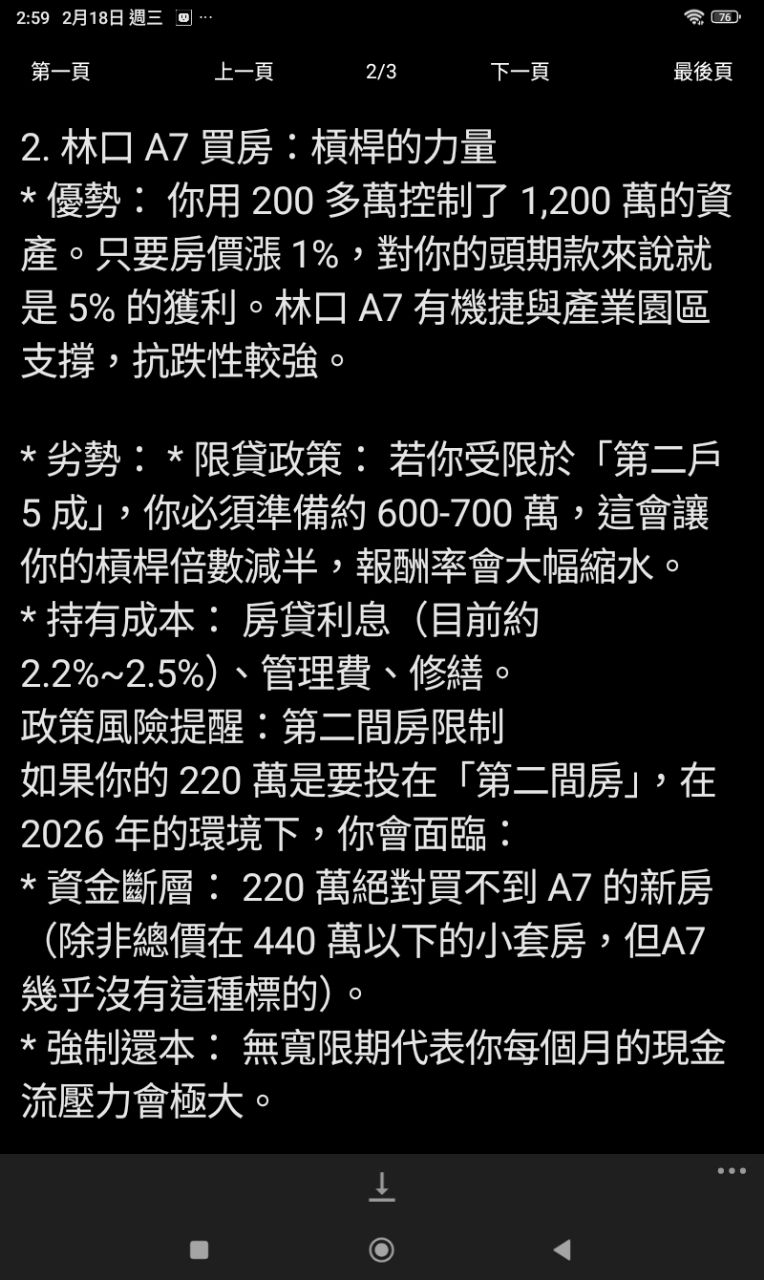Tap the download arrow icon
Image resolution: width=764 pixels, height=1280 pixels.
(381, 1186)
